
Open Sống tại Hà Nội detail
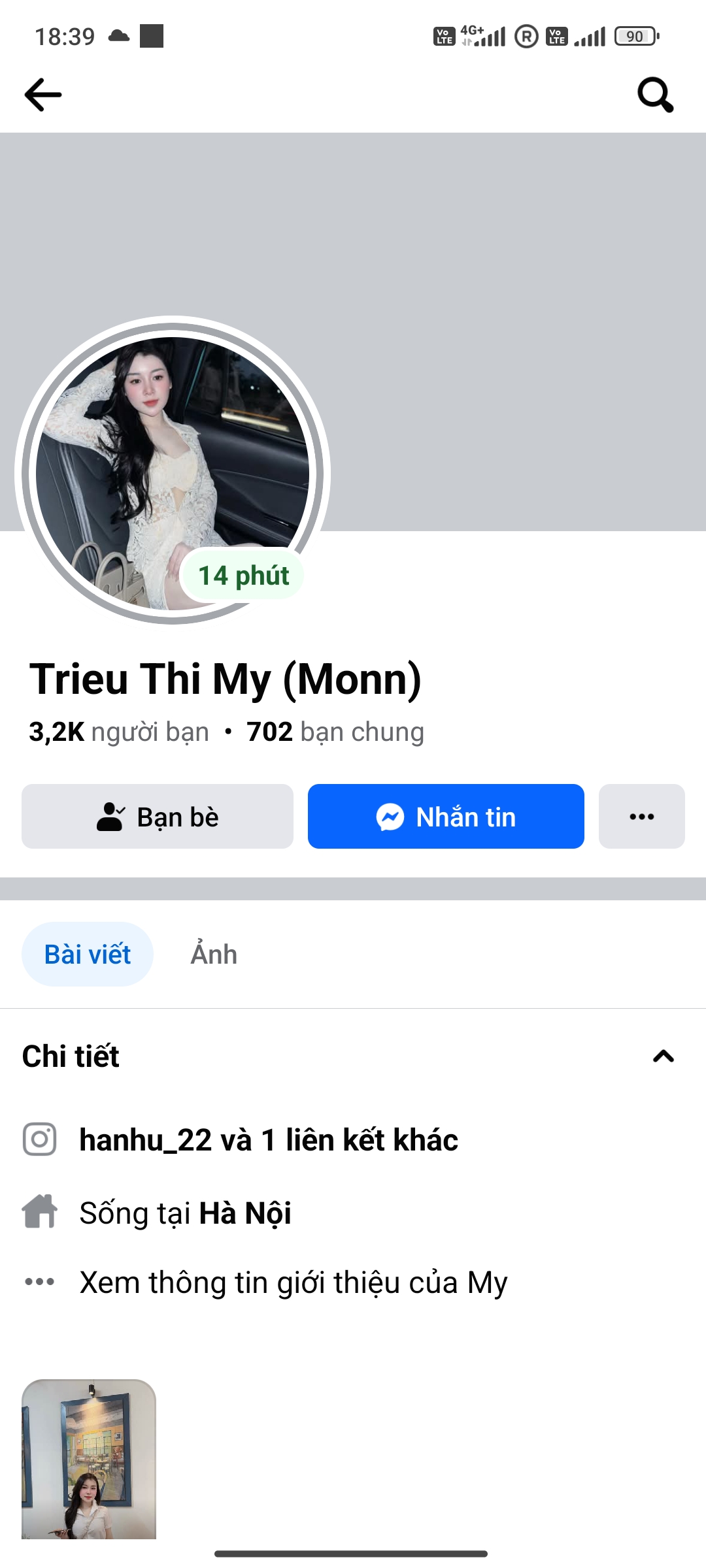point(185,1213)
